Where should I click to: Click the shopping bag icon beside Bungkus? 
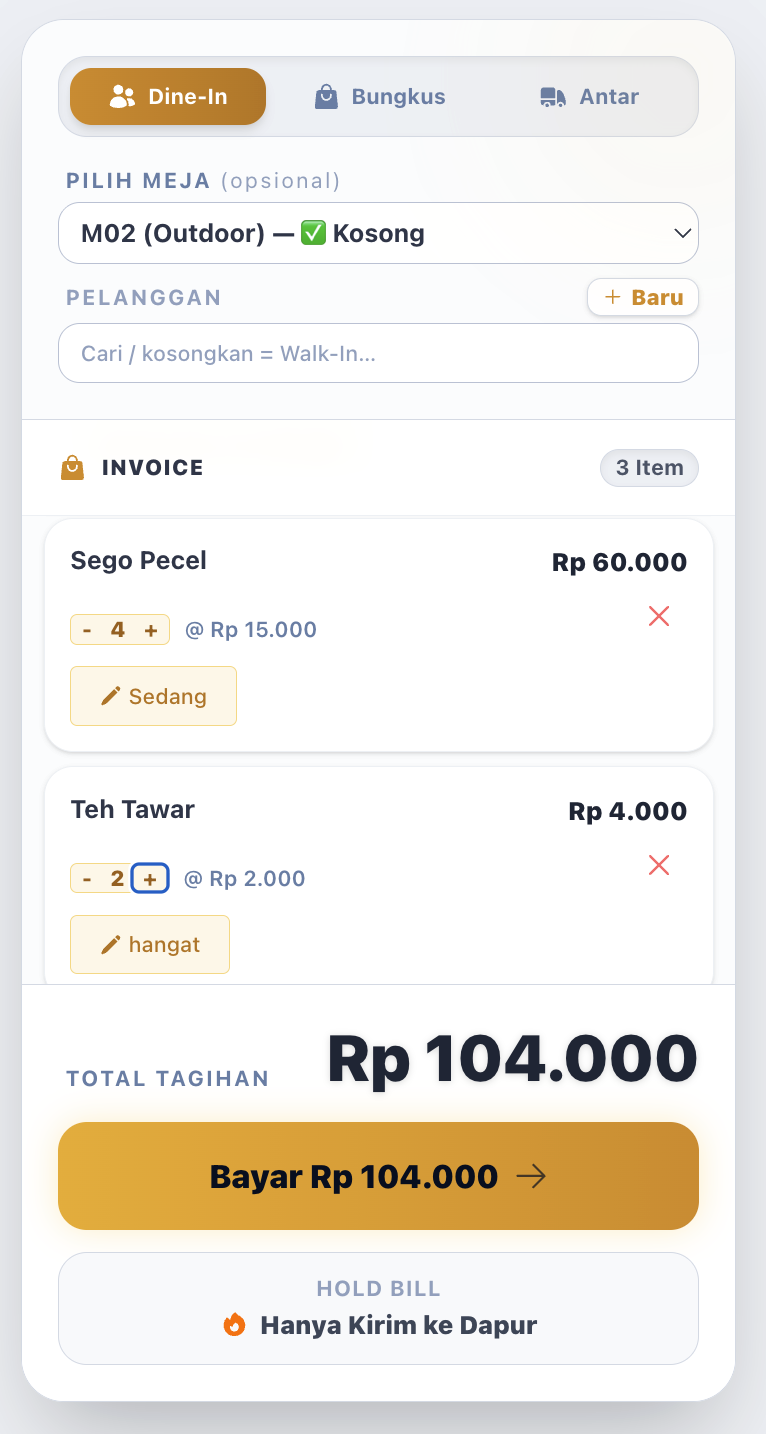[x=326, y=96]
